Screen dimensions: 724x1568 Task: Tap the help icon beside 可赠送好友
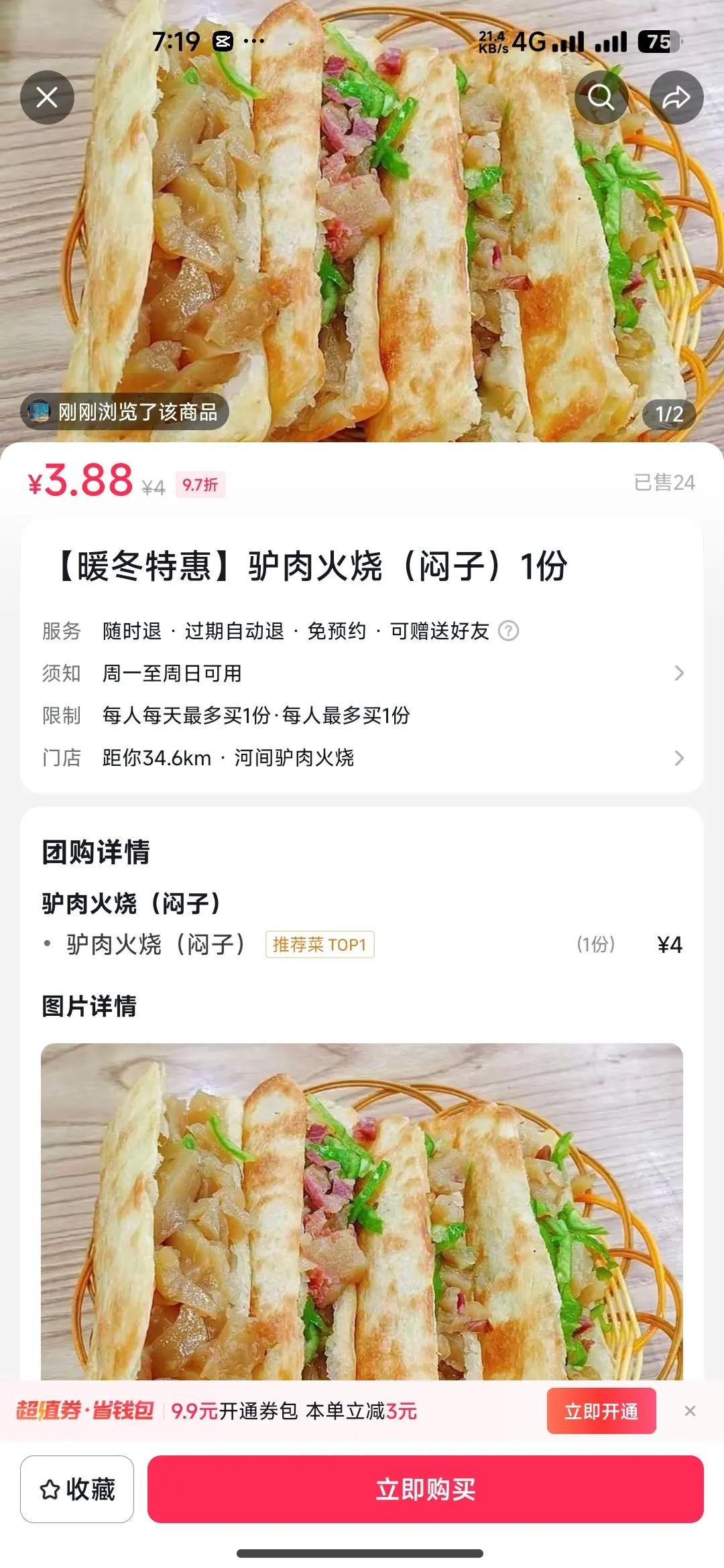(509, 631)
